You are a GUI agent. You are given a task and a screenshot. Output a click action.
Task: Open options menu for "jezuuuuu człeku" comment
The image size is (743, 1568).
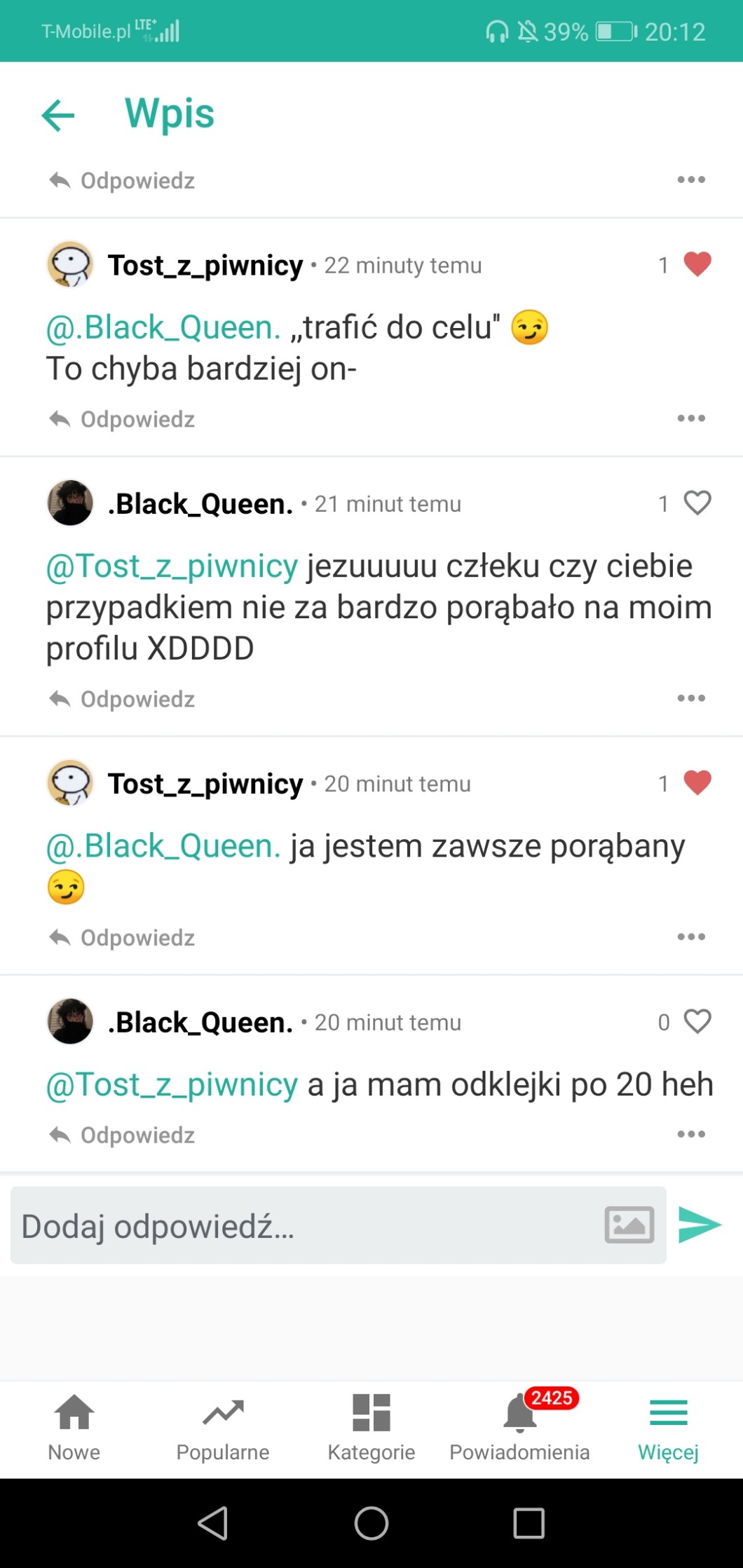pyautogui.click(x=690, y=698)
